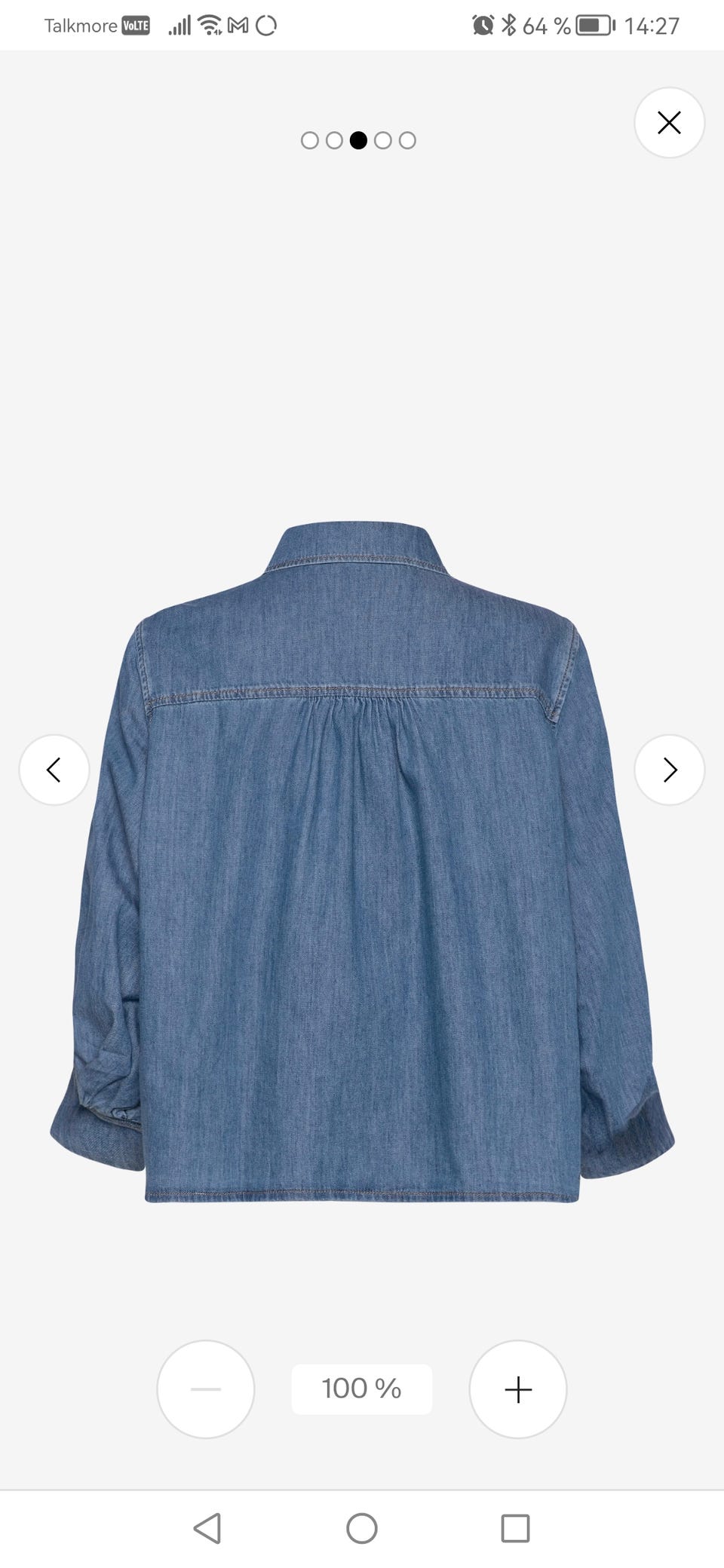724x1568 pixels.
Task: Jump to the fourth image dot
Action: [x=383, y=140]
